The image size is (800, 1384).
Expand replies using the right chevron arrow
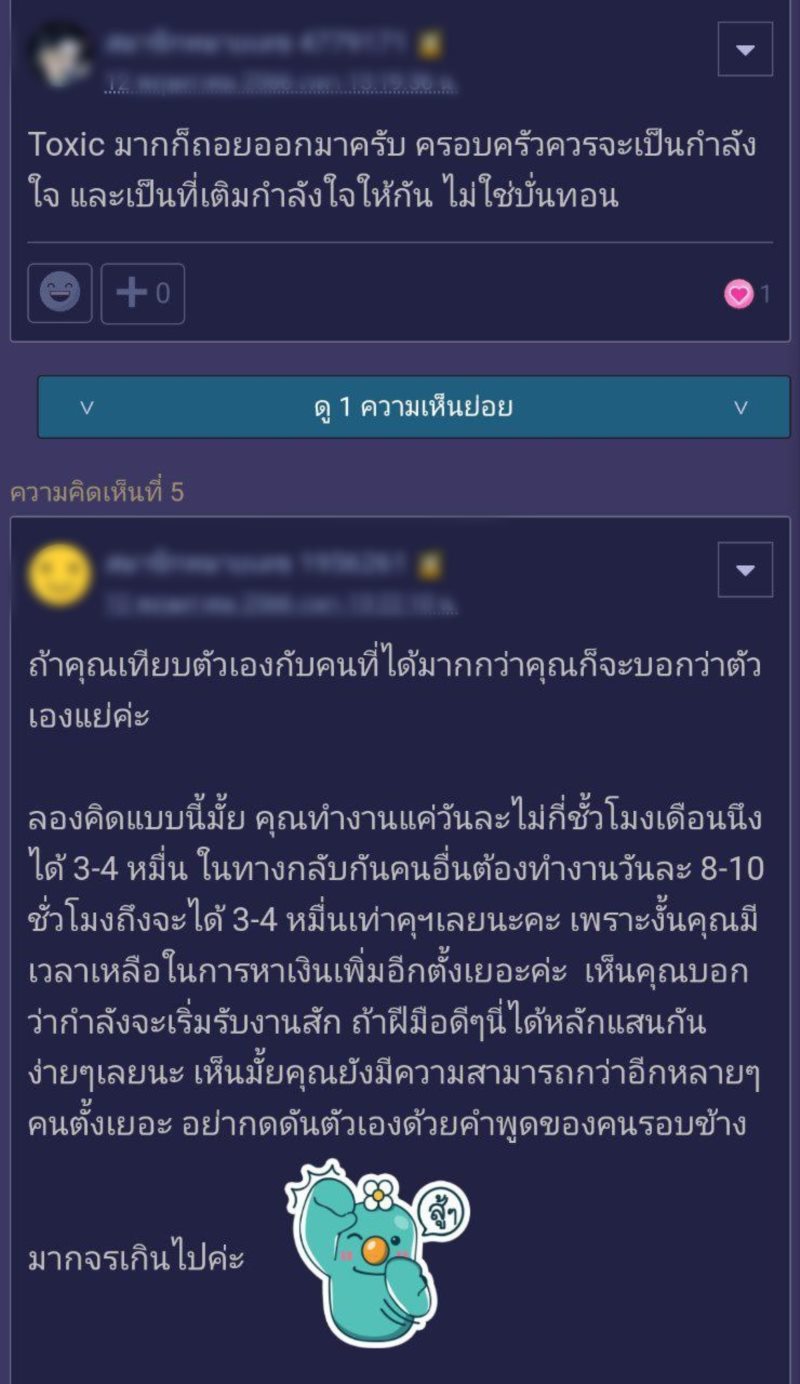[740, 406]
